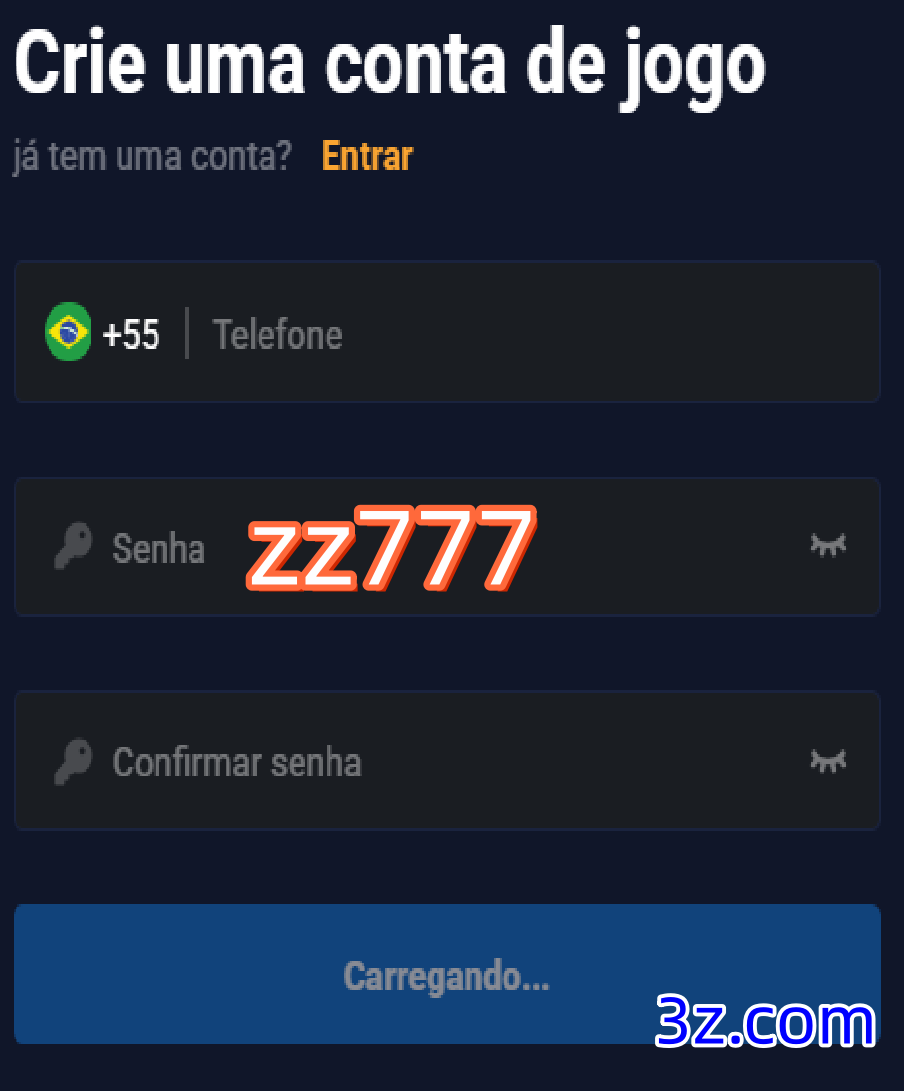
Task: Click the Carregando submit button
Action: click(447, 975)
